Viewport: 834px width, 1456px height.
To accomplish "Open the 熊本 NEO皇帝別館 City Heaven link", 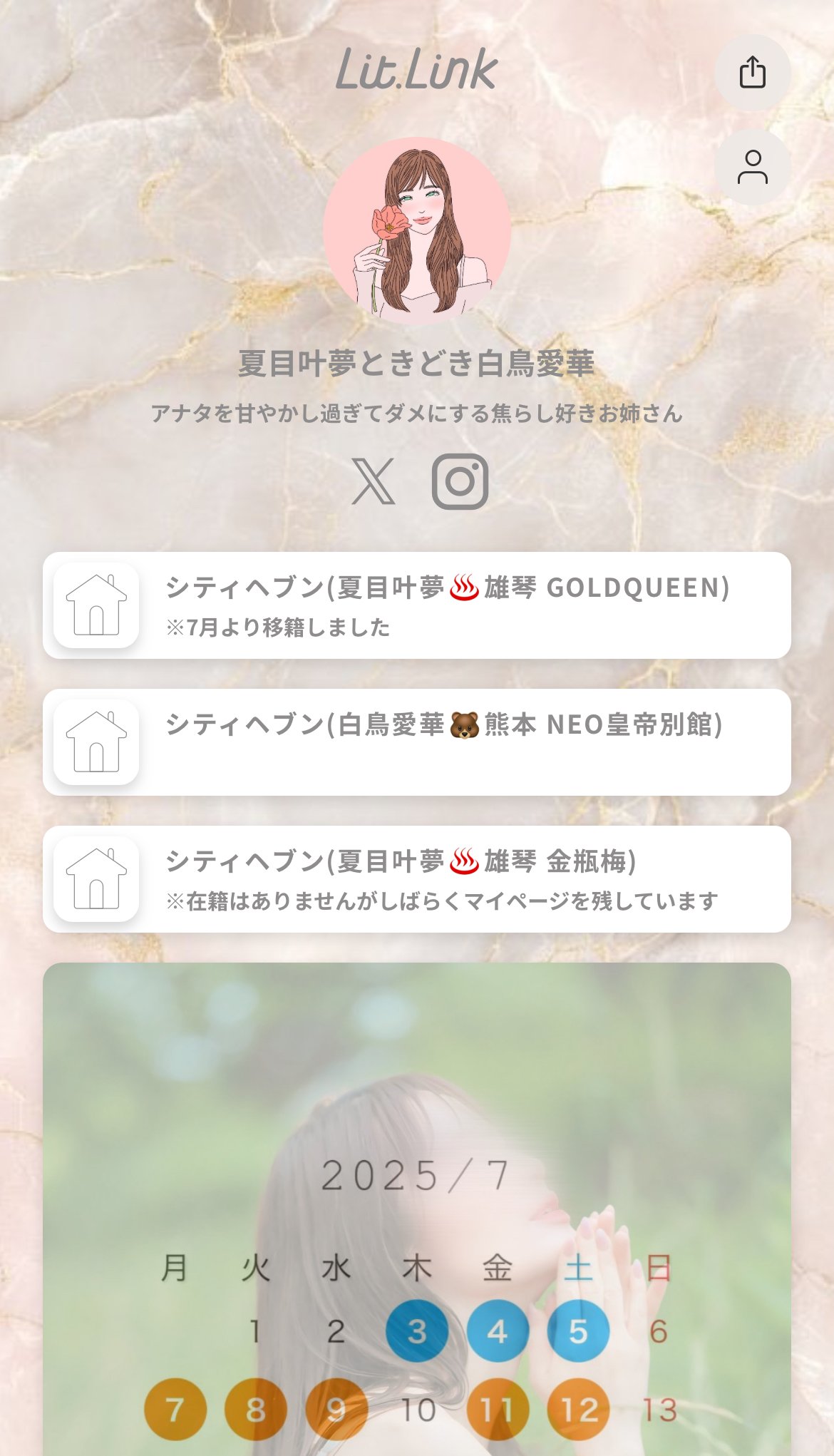I will click(417, 742).
